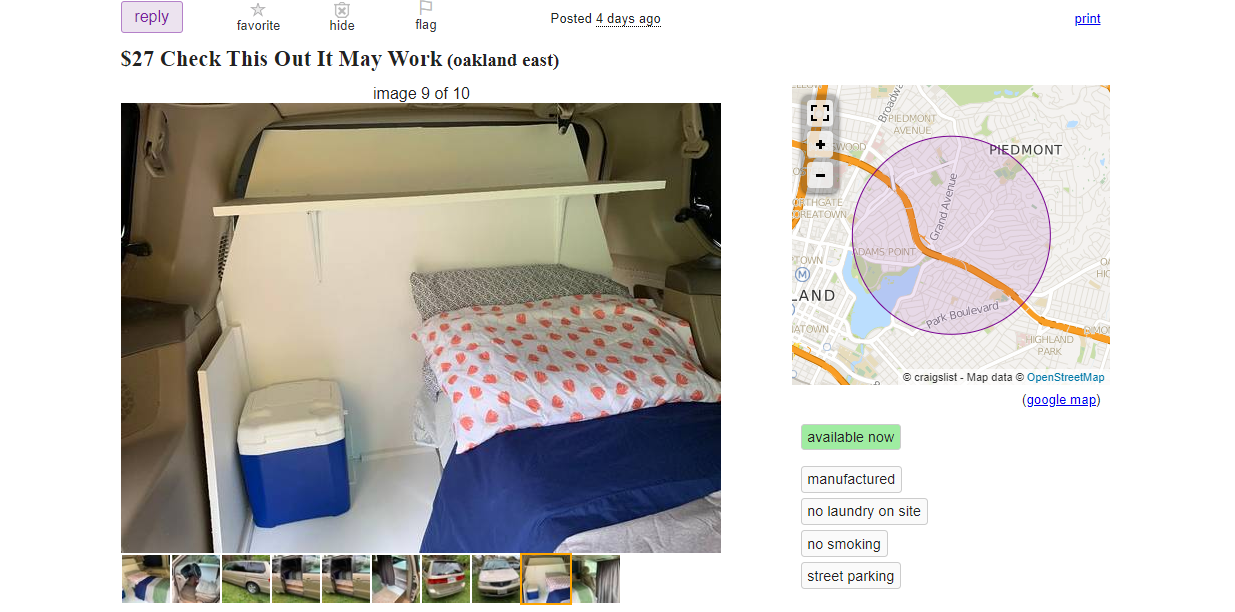Reply to this listing
Viewport: 1235px width, 612px height.
pos(152,17)
